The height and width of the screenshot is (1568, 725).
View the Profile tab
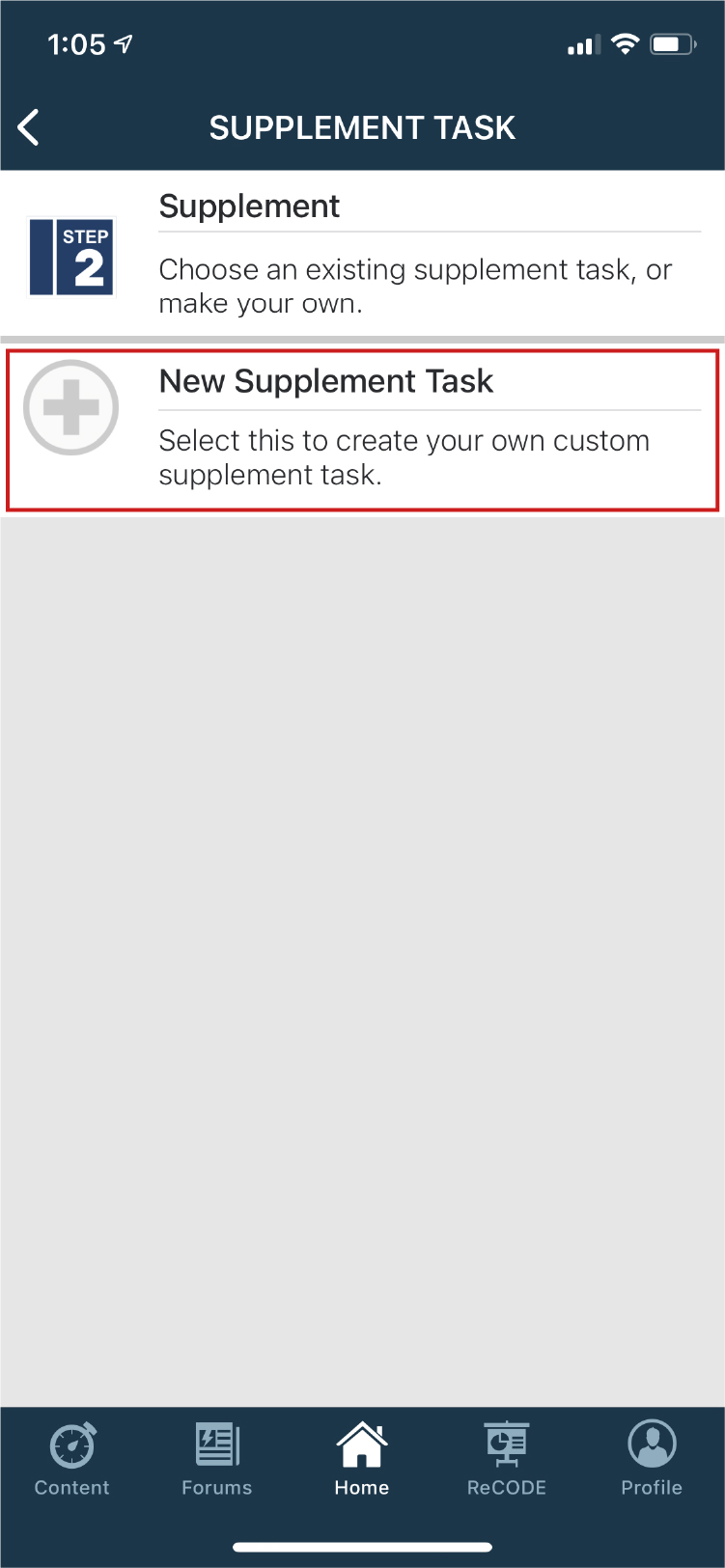pyautogui.click(x=652, y=1459)
